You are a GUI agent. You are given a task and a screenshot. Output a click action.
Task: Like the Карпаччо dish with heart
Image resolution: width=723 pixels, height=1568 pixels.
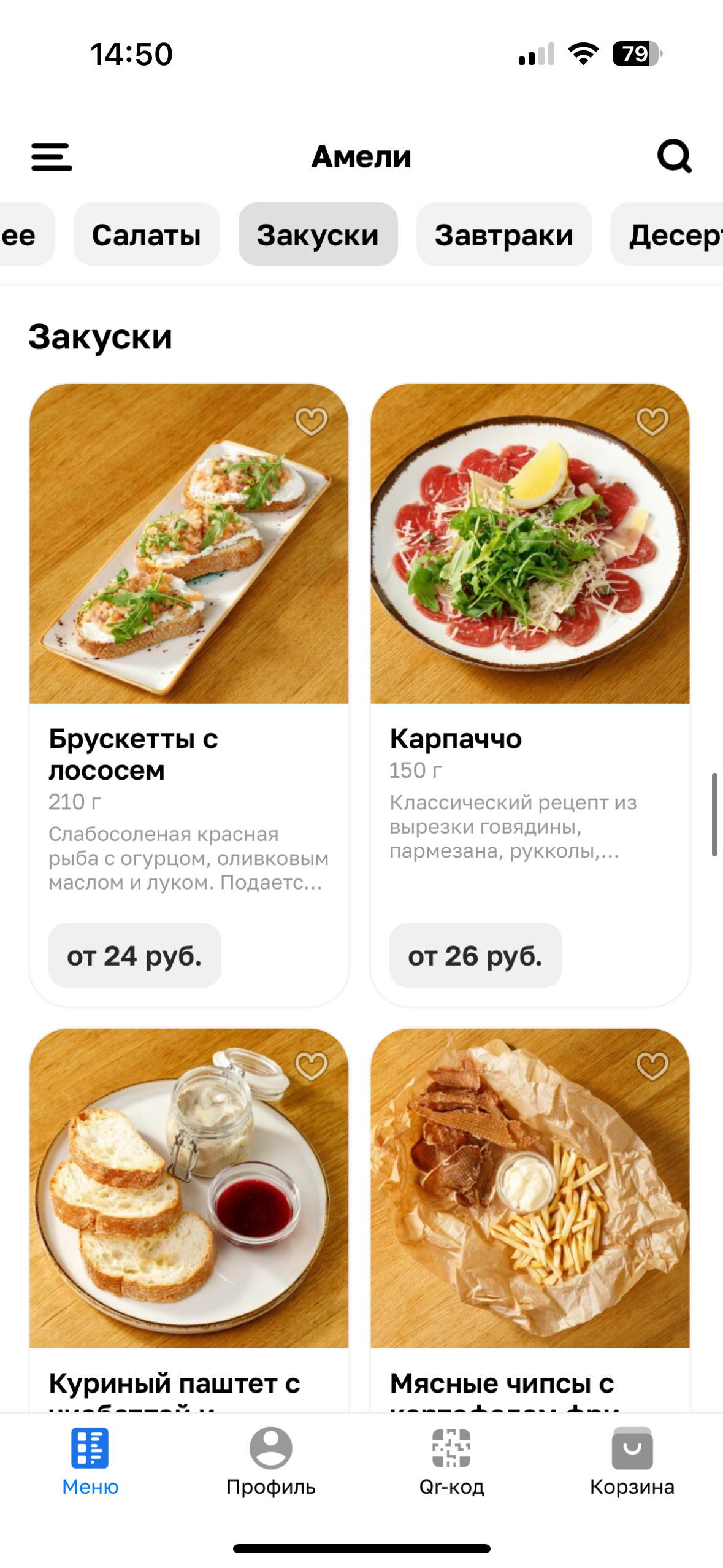coord(652,421)
